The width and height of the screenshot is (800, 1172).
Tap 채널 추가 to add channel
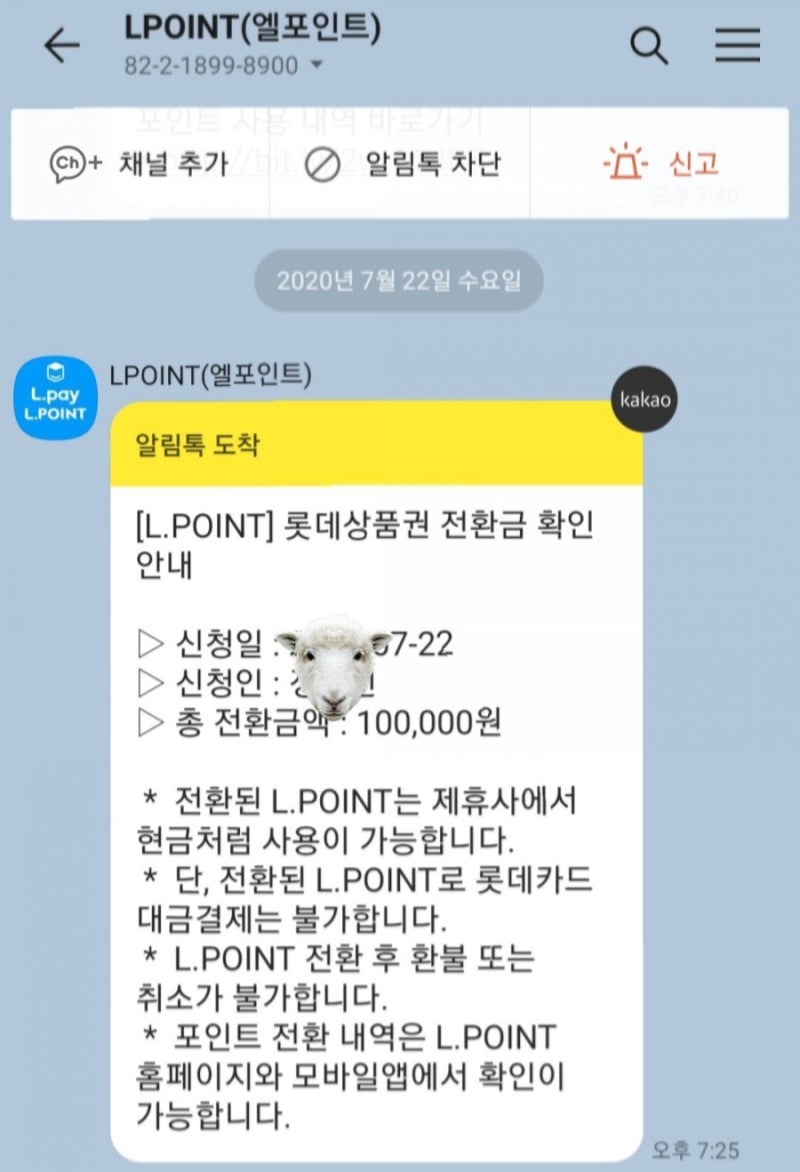coord(140,163)
